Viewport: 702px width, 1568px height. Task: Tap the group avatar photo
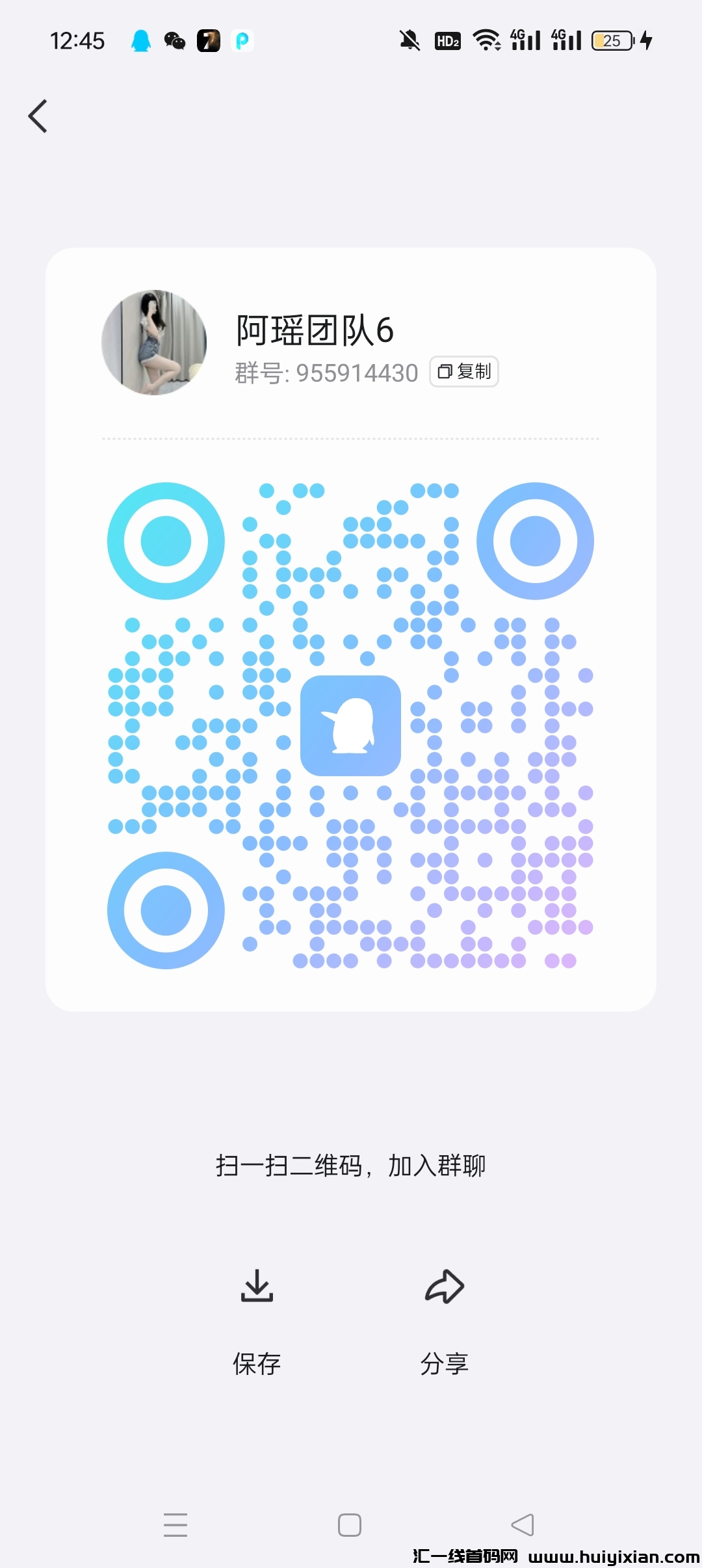(x=153, y=345)
